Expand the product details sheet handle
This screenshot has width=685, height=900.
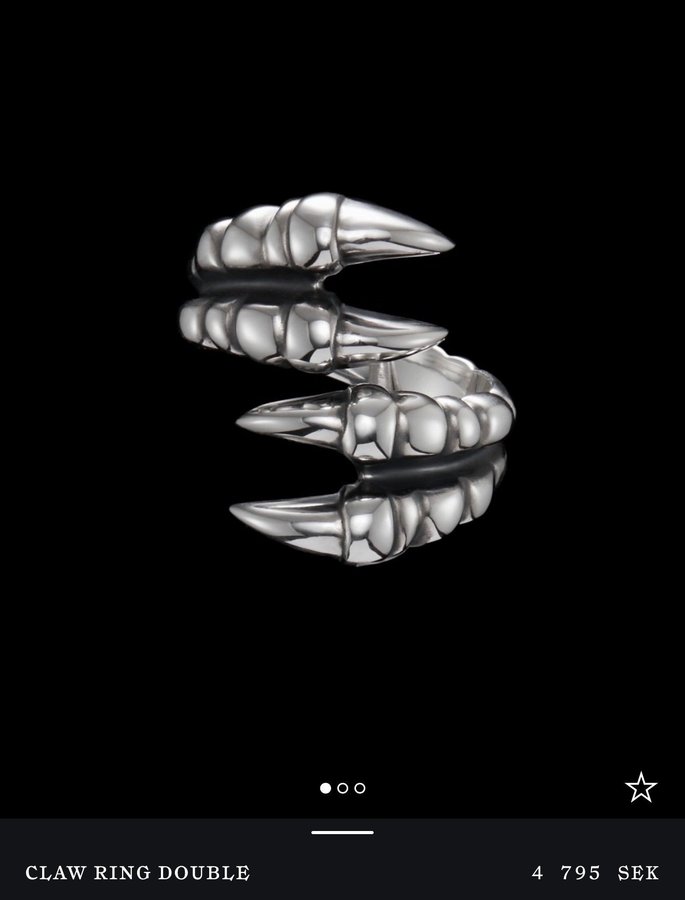coord(342,832)
